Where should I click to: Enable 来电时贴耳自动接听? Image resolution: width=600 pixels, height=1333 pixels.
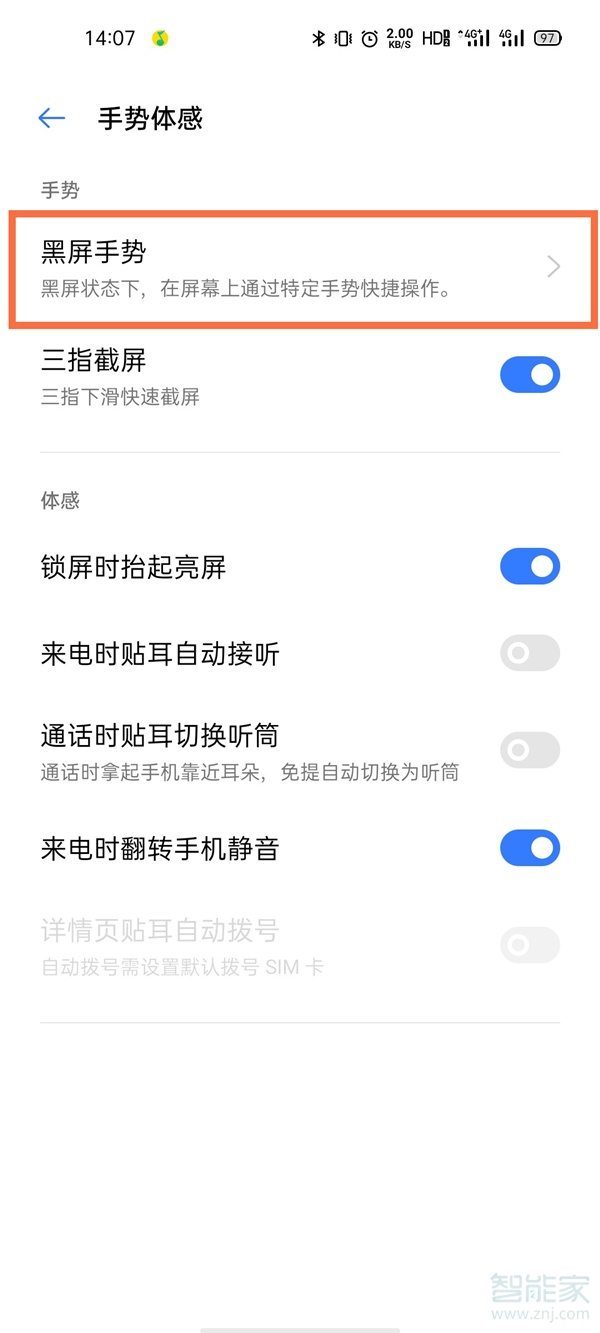[x=529, y=654]
